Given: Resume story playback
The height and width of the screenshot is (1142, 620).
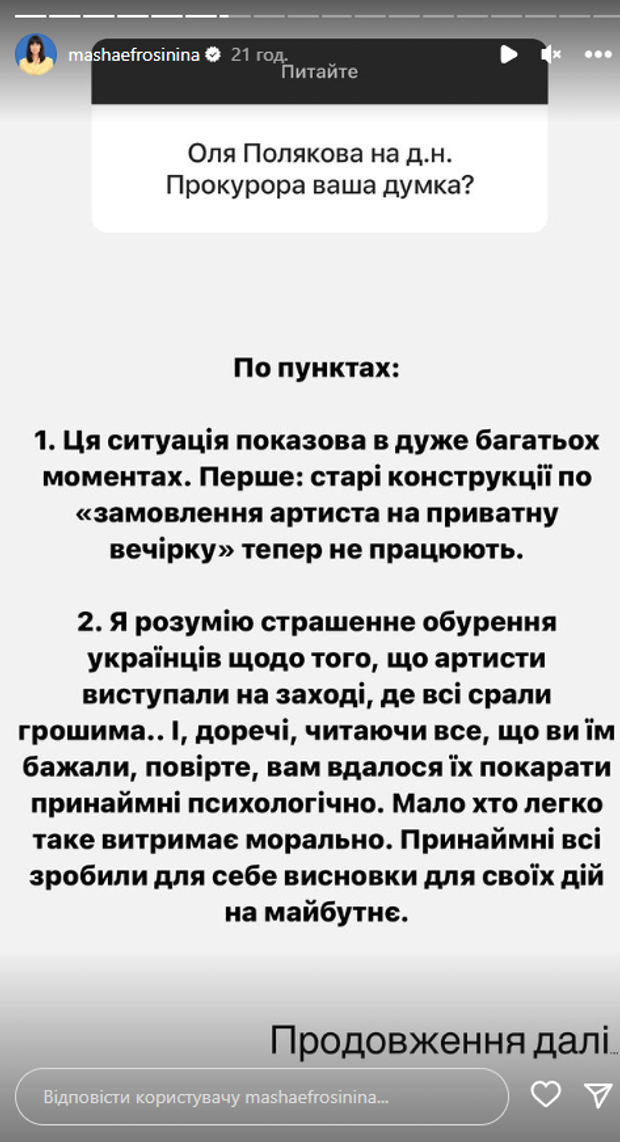Looking at the screenshot, I should (509, 54).
